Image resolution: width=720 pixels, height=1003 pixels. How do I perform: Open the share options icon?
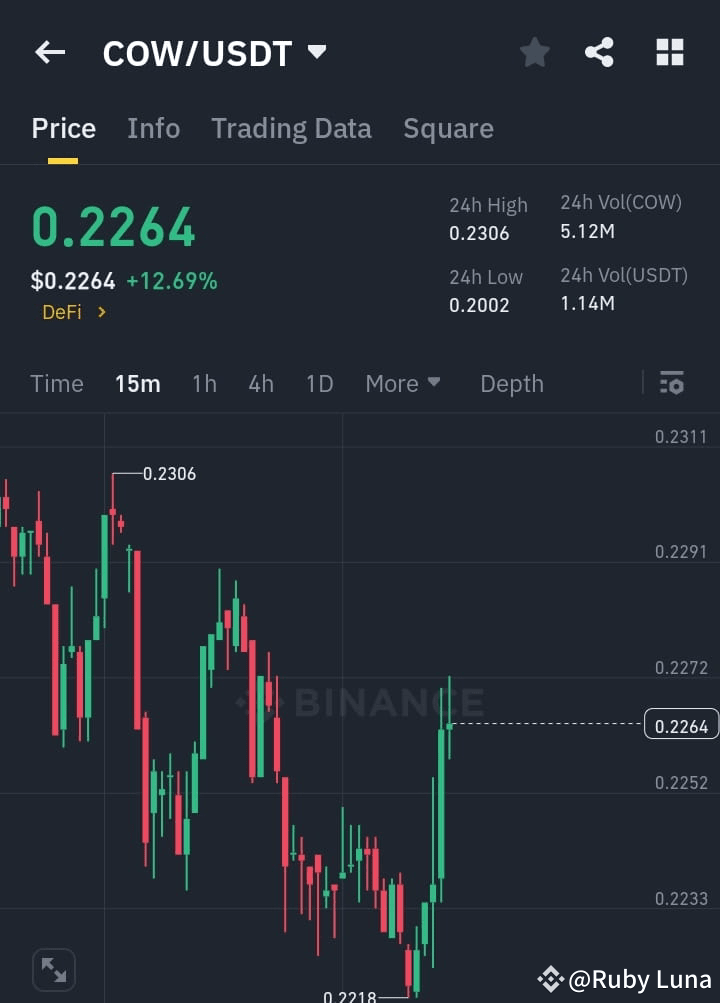coord(600,52)
